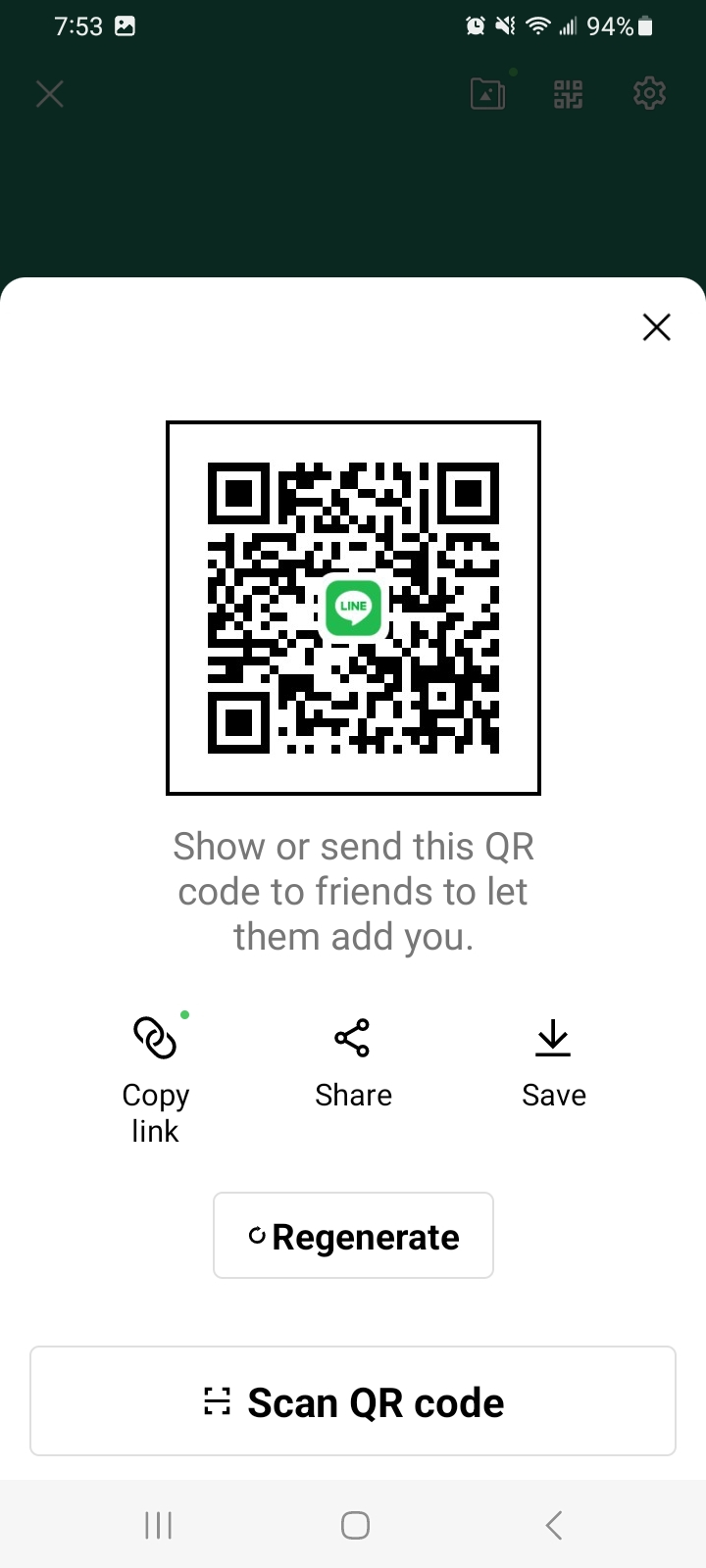Close the QR code sheet
This screenshot has width=706, height=1568.
(x=656, y=327)
